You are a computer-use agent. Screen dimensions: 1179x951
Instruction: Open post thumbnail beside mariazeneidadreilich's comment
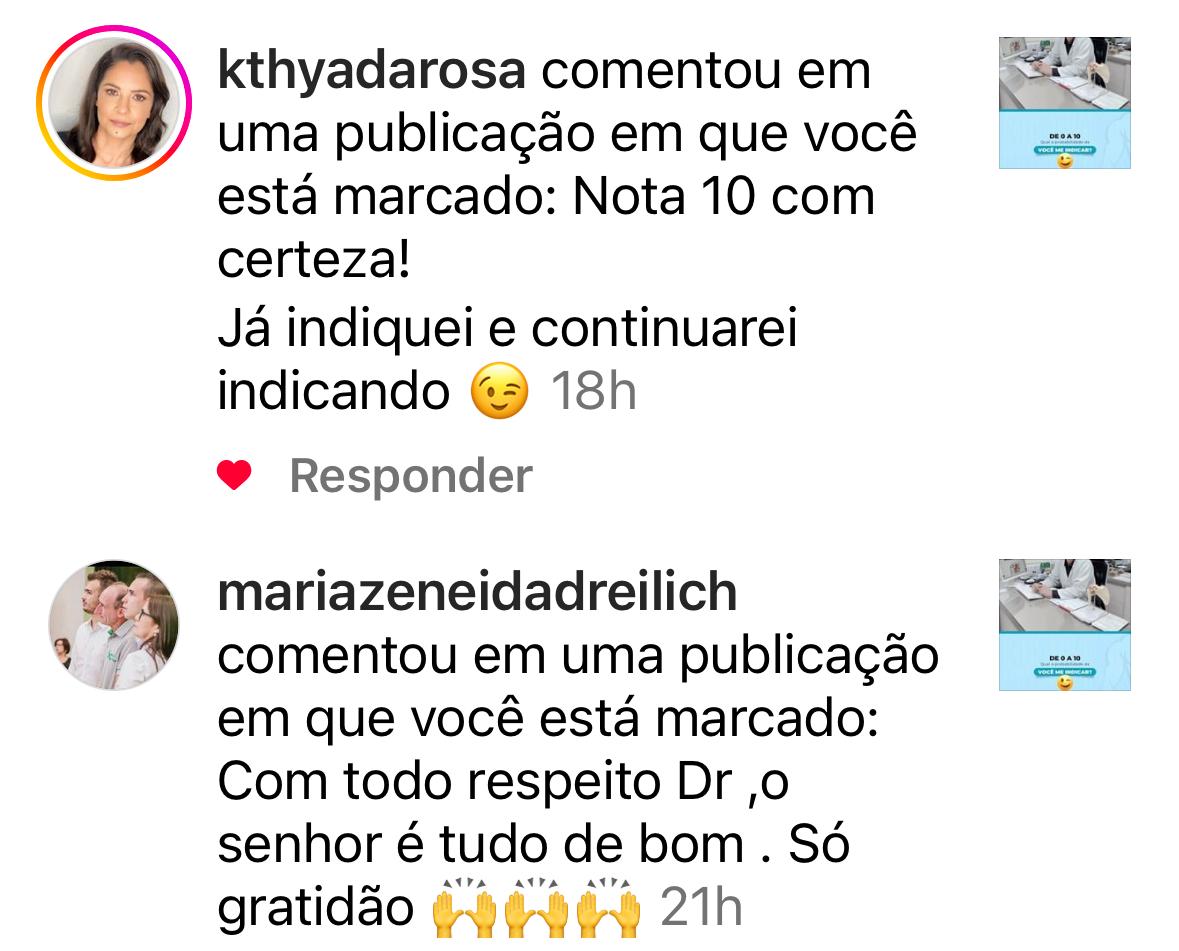point(1064,624)
